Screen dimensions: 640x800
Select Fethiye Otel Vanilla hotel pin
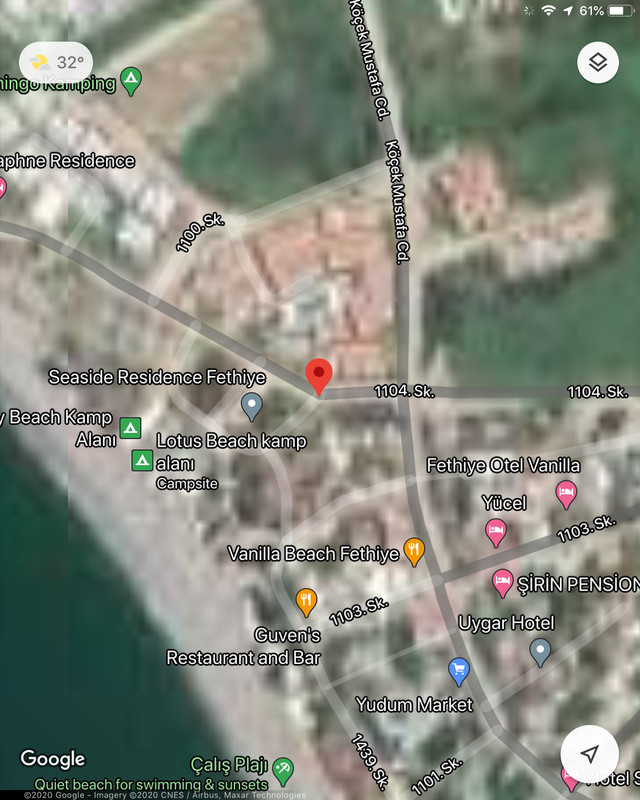click(566, 493)
